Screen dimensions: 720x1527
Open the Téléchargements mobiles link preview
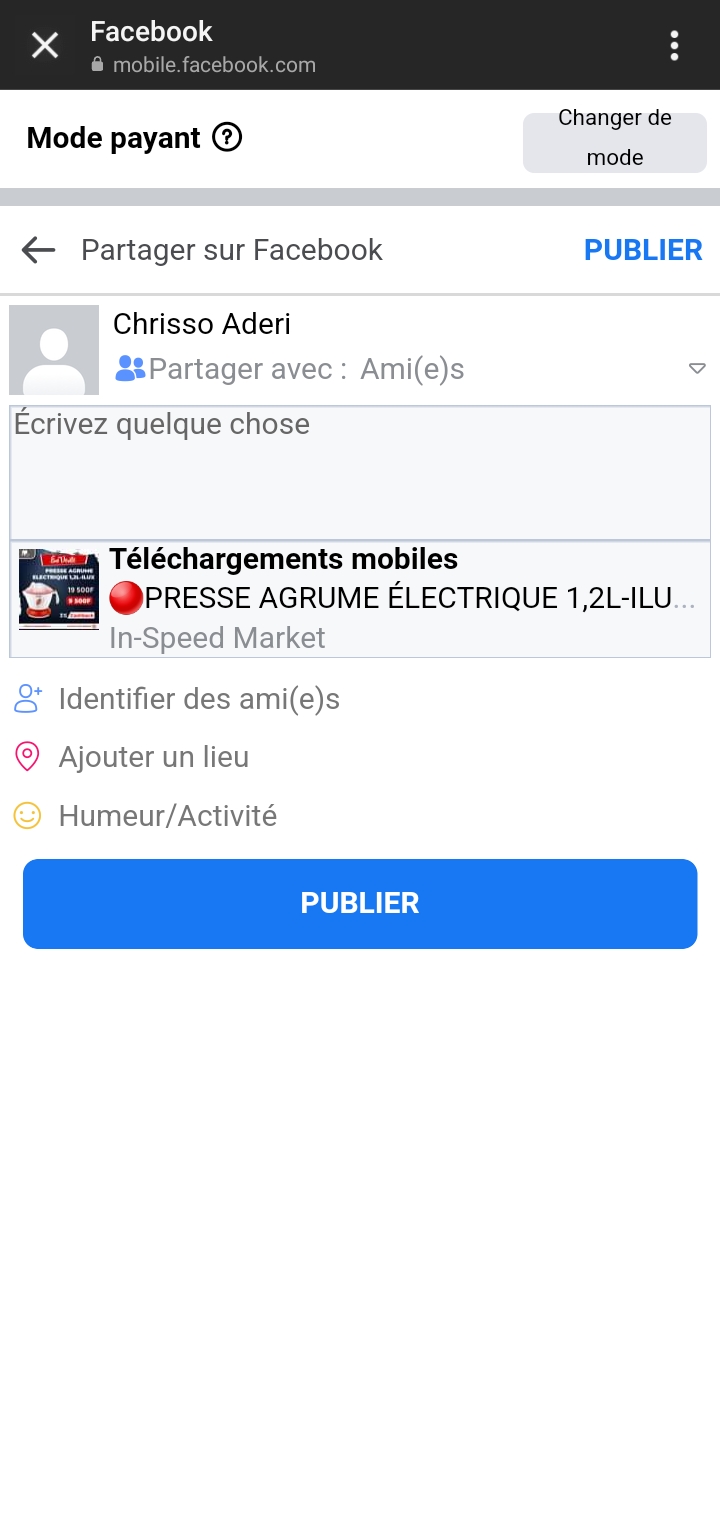pos(360,599)
